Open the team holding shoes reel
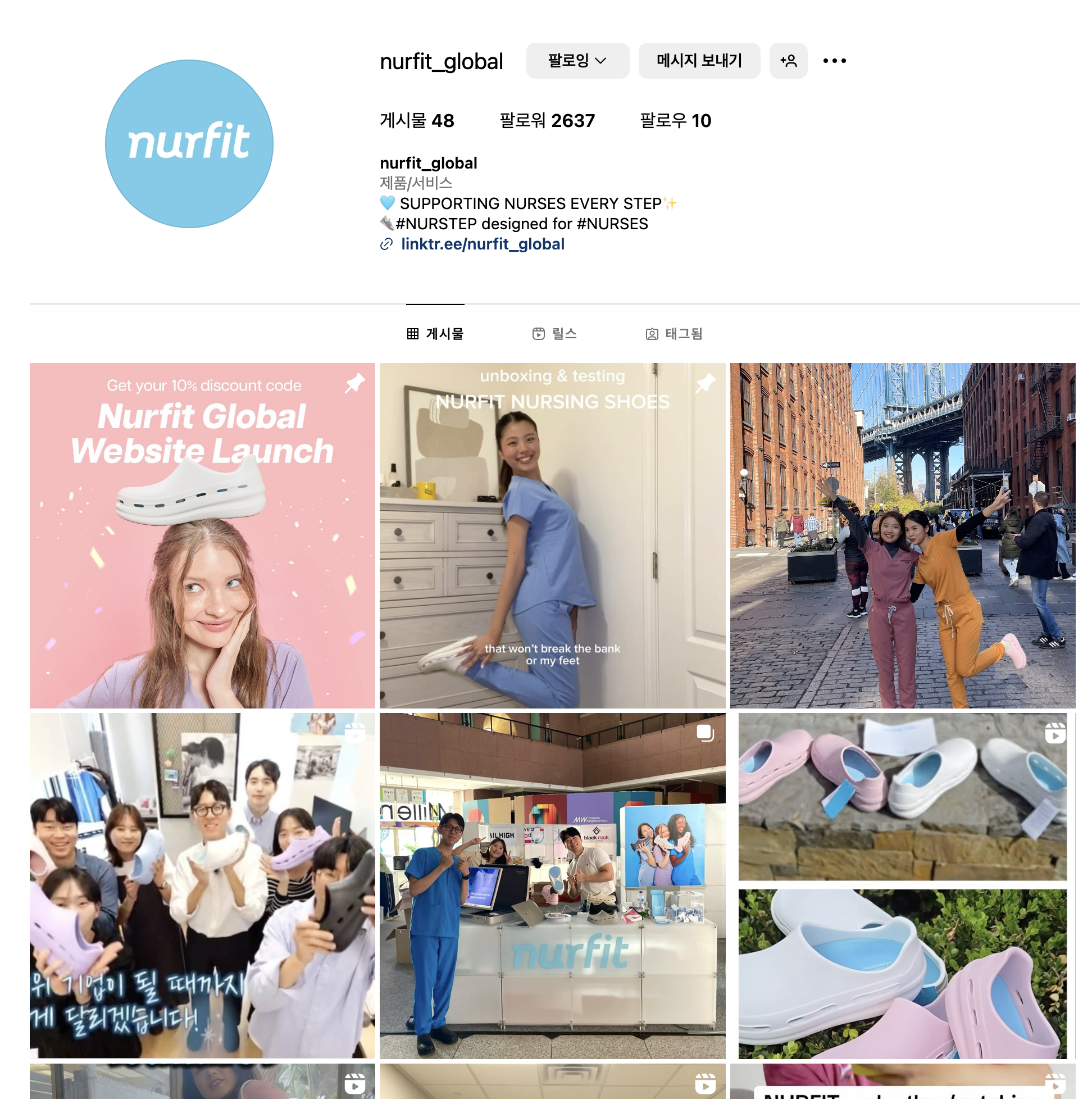 [x=202, y=885]
